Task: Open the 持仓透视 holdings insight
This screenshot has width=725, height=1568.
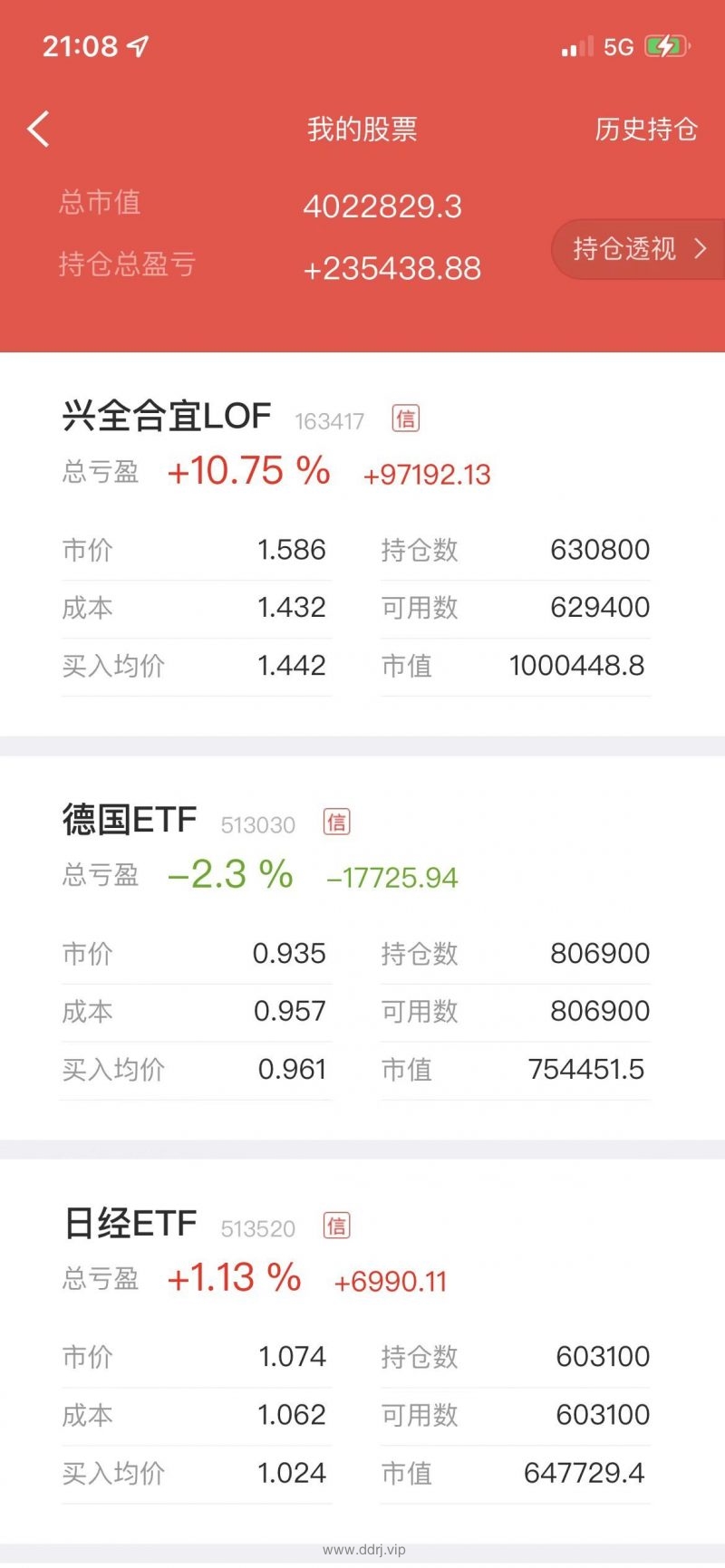Action: (639, 249)
